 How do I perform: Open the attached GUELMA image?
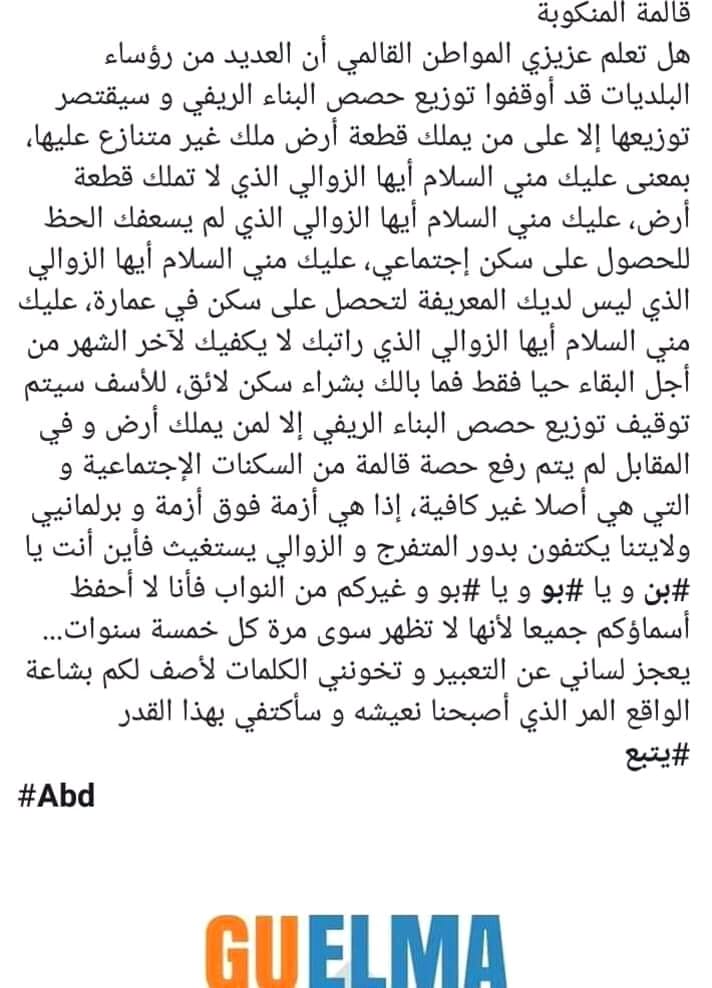pyautogui.click(x=356, y=950)
